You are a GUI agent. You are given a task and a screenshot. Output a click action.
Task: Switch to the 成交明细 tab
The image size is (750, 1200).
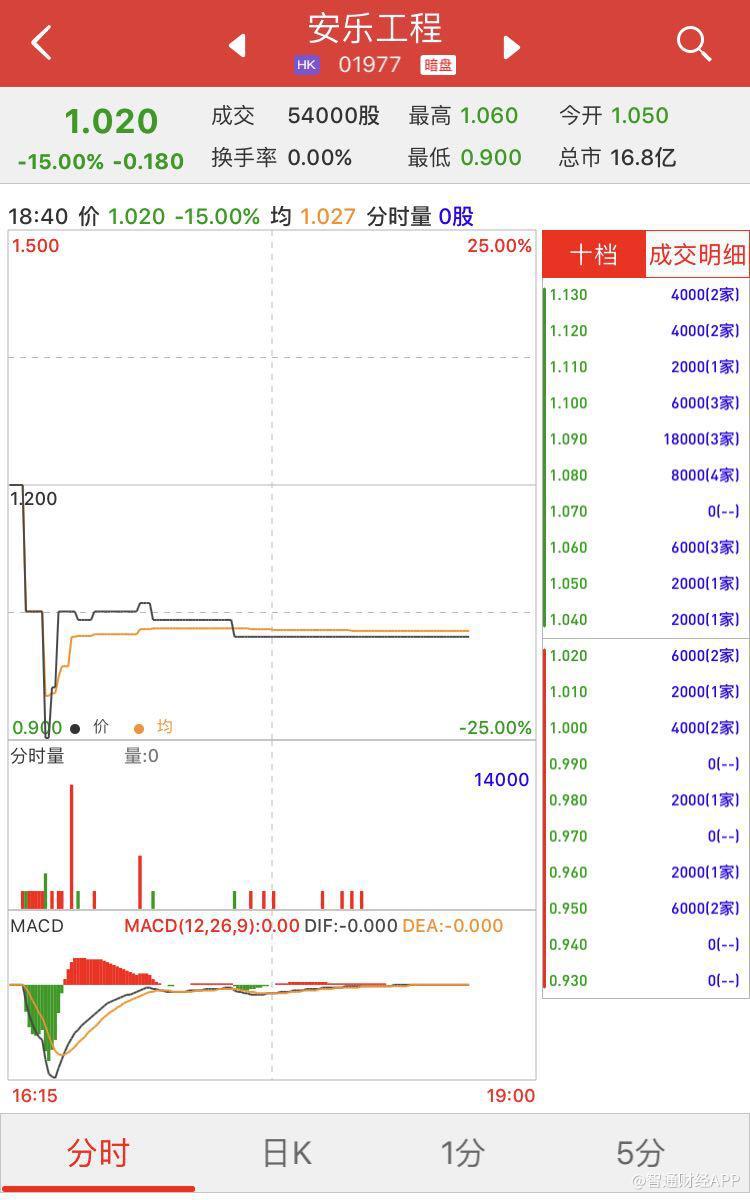pyautogui.click(x=697, y=255)
